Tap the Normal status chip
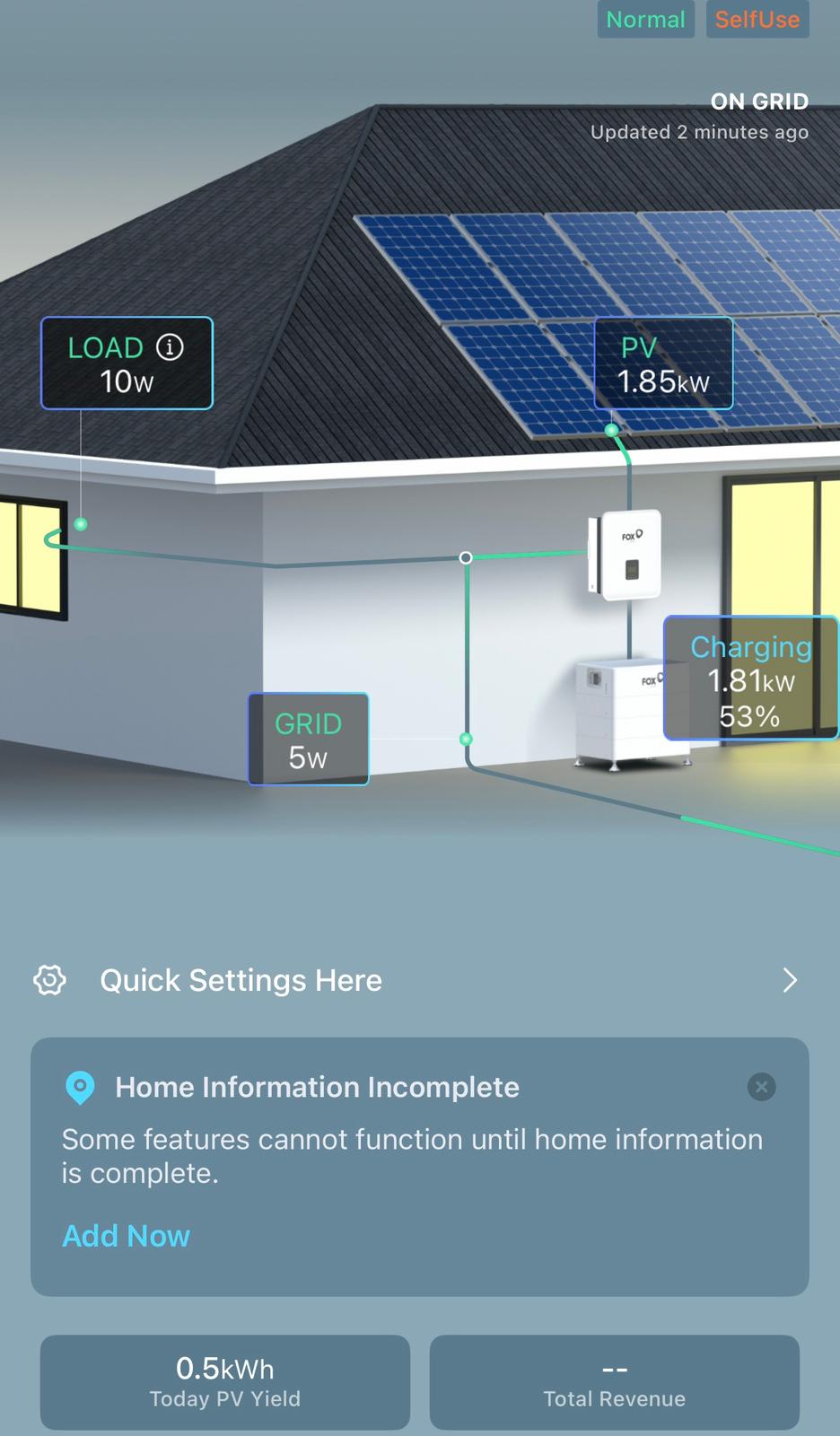This screenshot has width=840, height=1436. [x=645, y=19]
